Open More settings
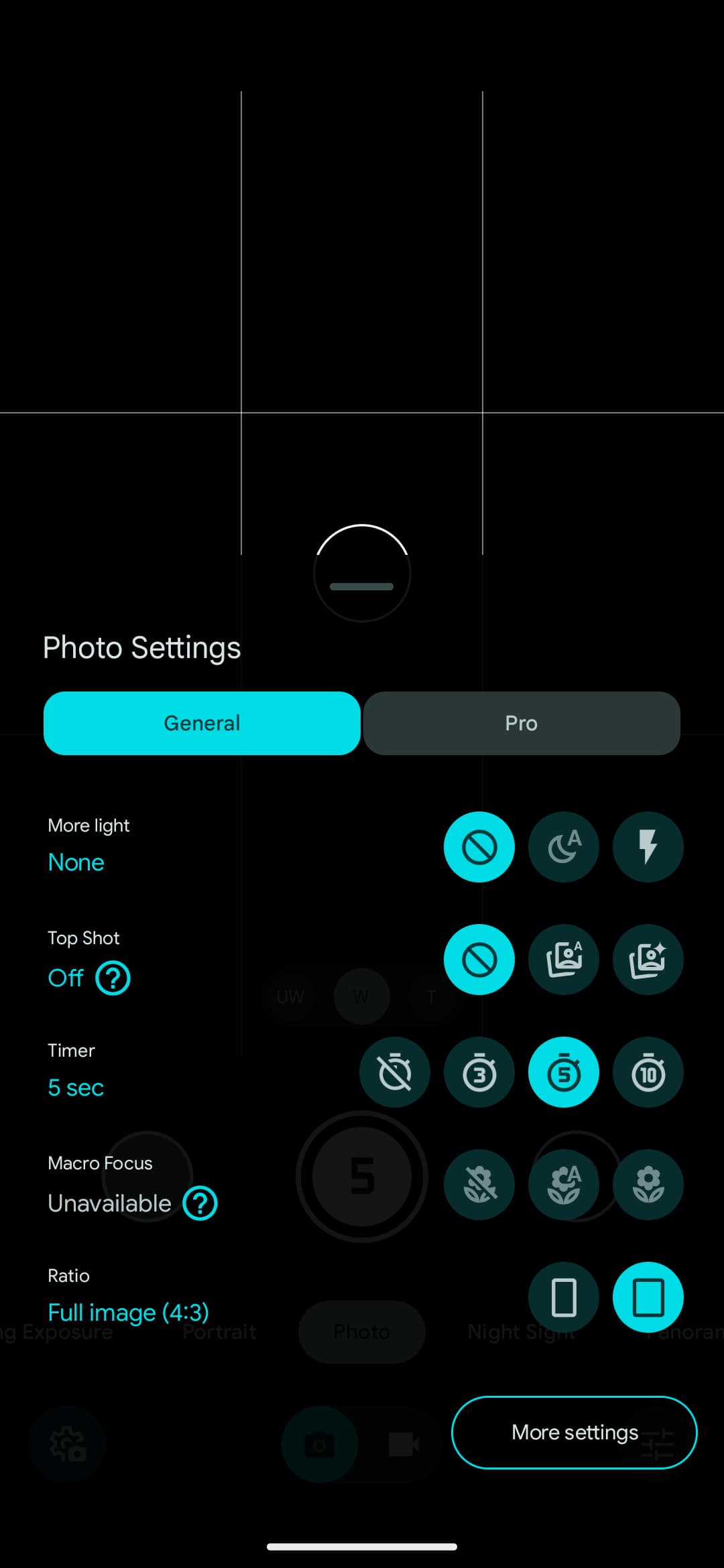This screenshot has width=724, height=1568. [575, 1432]
